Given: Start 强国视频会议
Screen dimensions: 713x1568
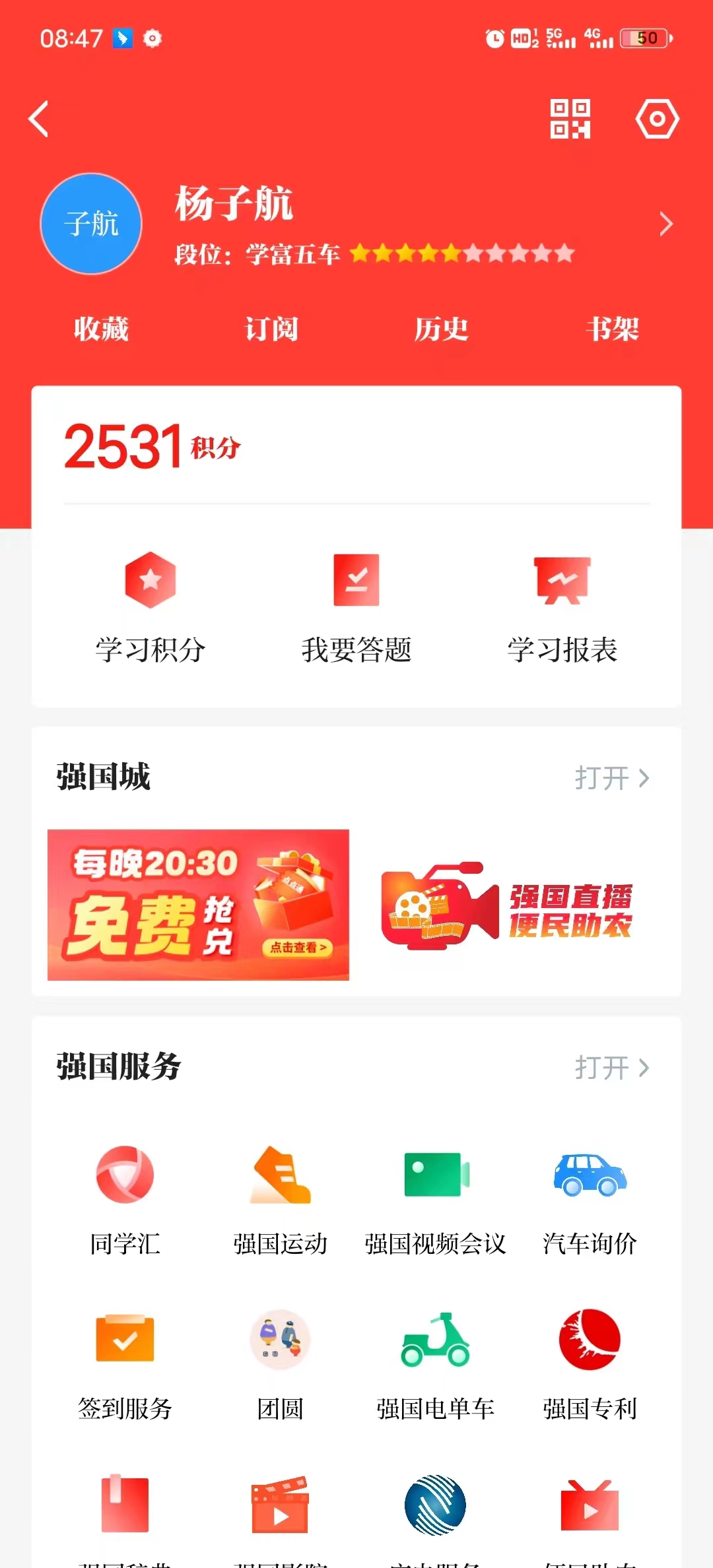Looking at the screenshot, I should [435, 1198].
